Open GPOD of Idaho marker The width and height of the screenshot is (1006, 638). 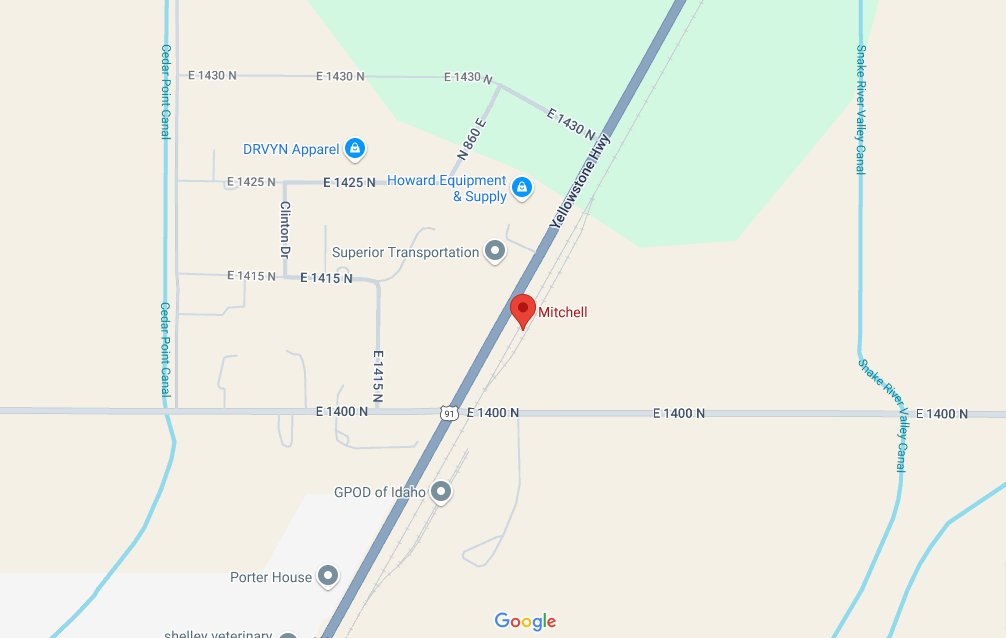(441, 492)
